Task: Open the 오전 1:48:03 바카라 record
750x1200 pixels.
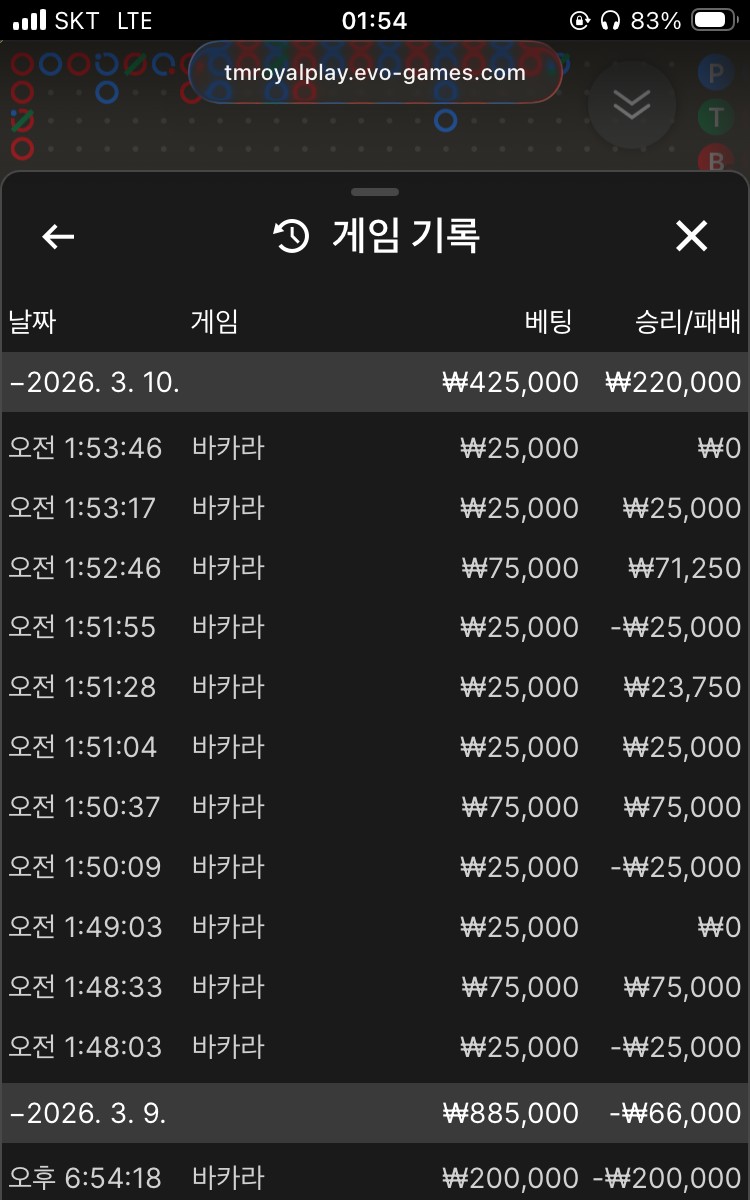Action: (x=375, y=1047)
